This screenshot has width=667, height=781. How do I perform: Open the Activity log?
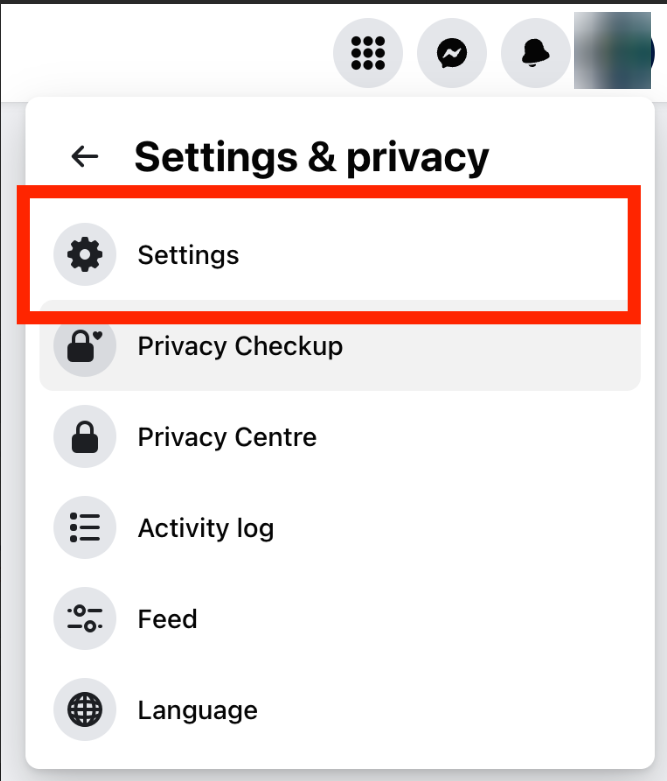(340, 528)
